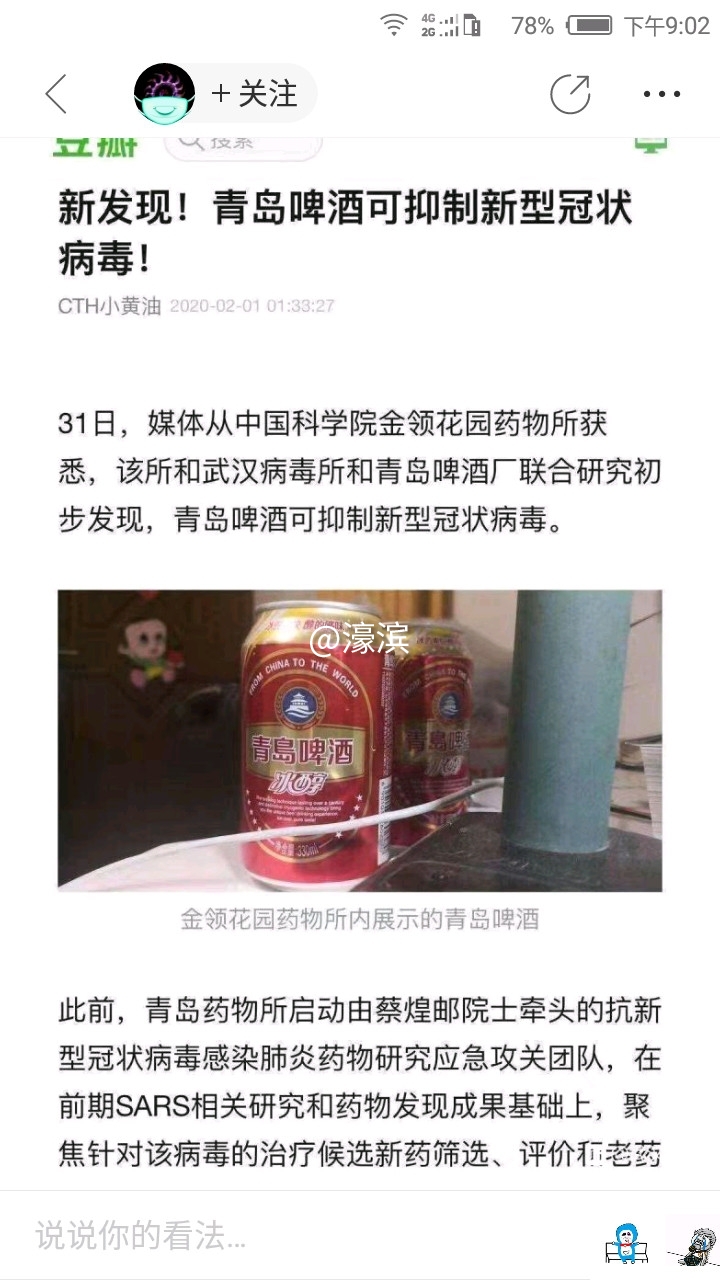This screenshot has height=1280, width=720.
Task: Send the Doraemon sticker reply
Action: (x=628, y=1241)
